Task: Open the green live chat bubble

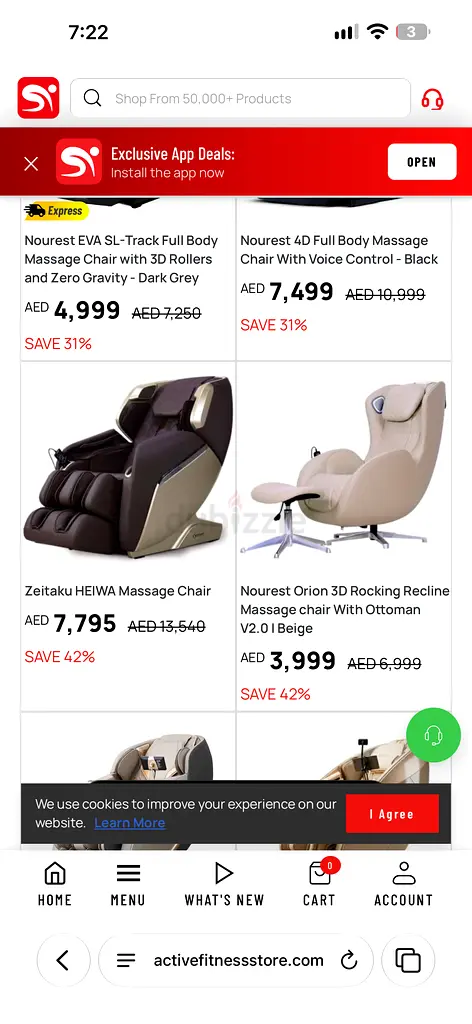Action: [433, 735]
